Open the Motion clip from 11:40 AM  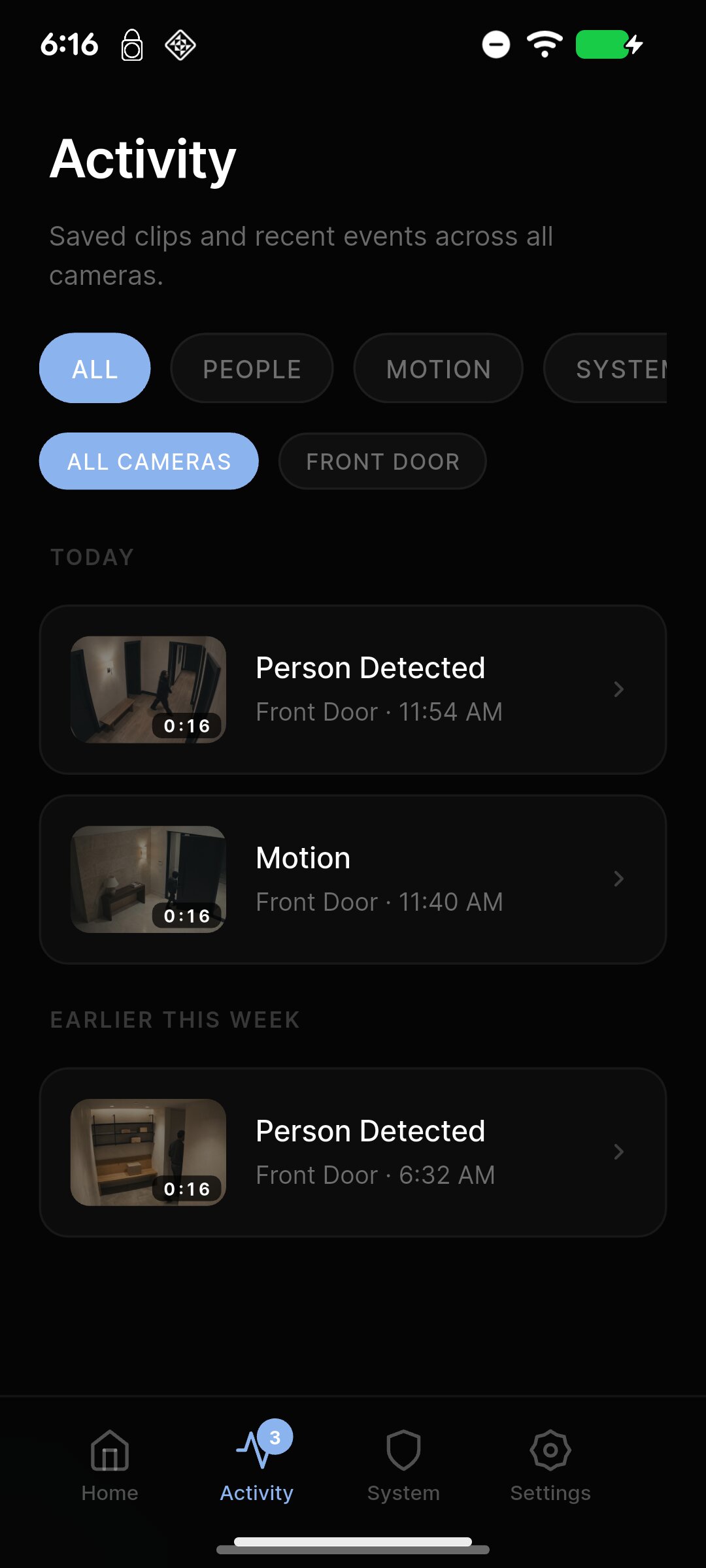pyautogui.click(x=353, y=879)
